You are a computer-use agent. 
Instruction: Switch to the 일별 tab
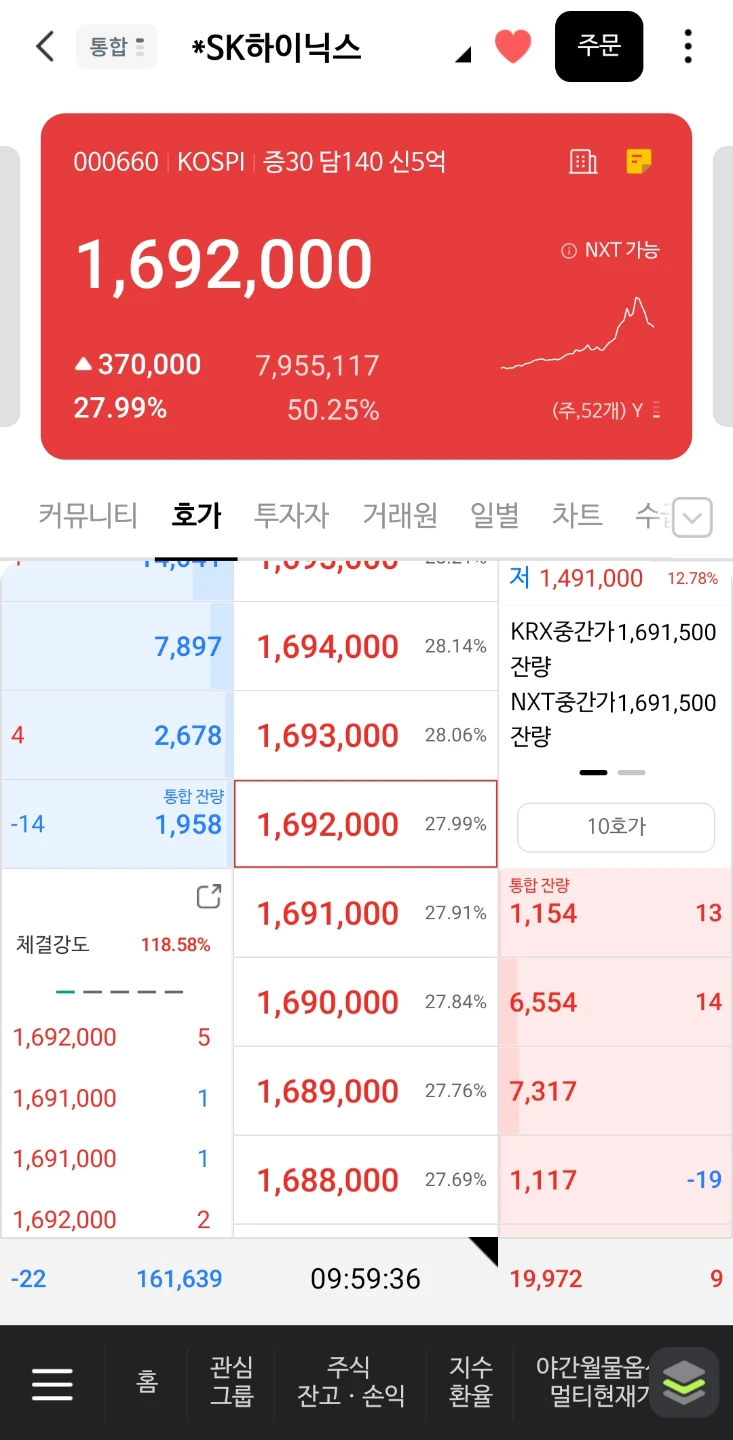tap(495, 515)
